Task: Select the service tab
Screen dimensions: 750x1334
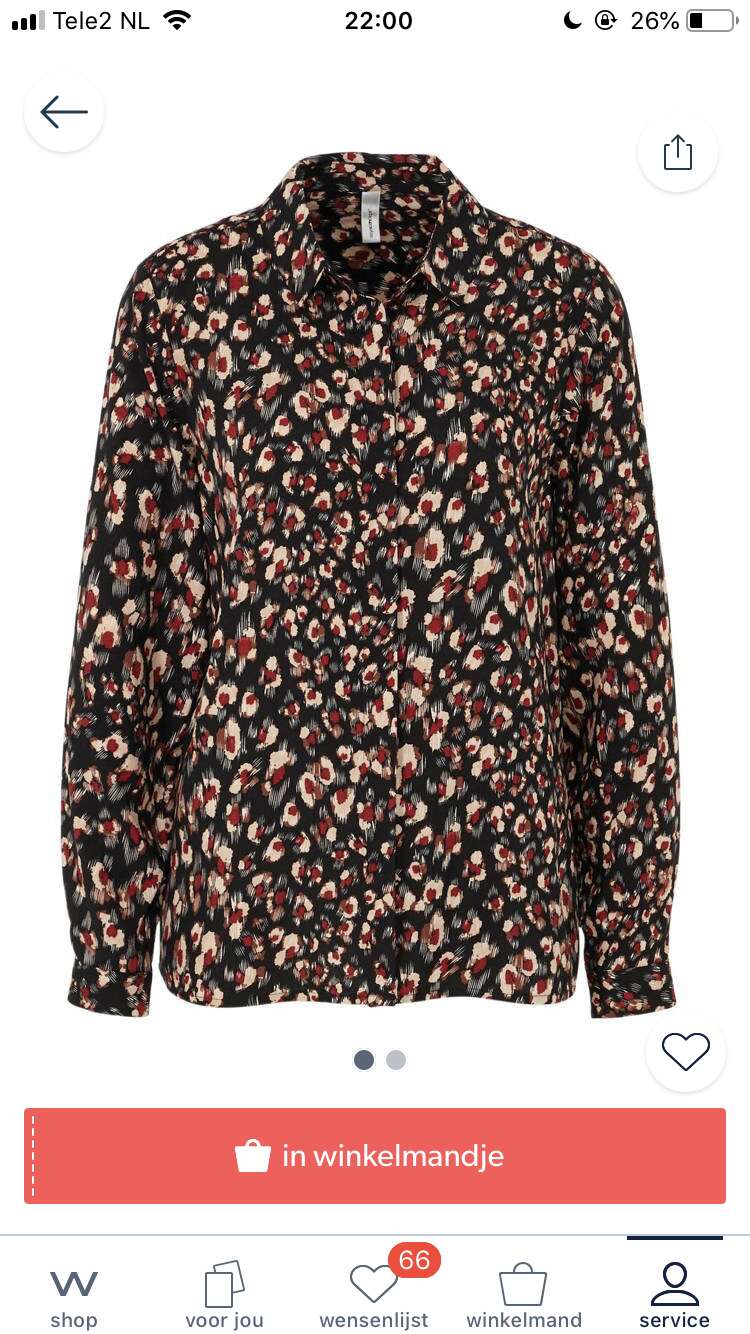Action: coord(675,1294)
